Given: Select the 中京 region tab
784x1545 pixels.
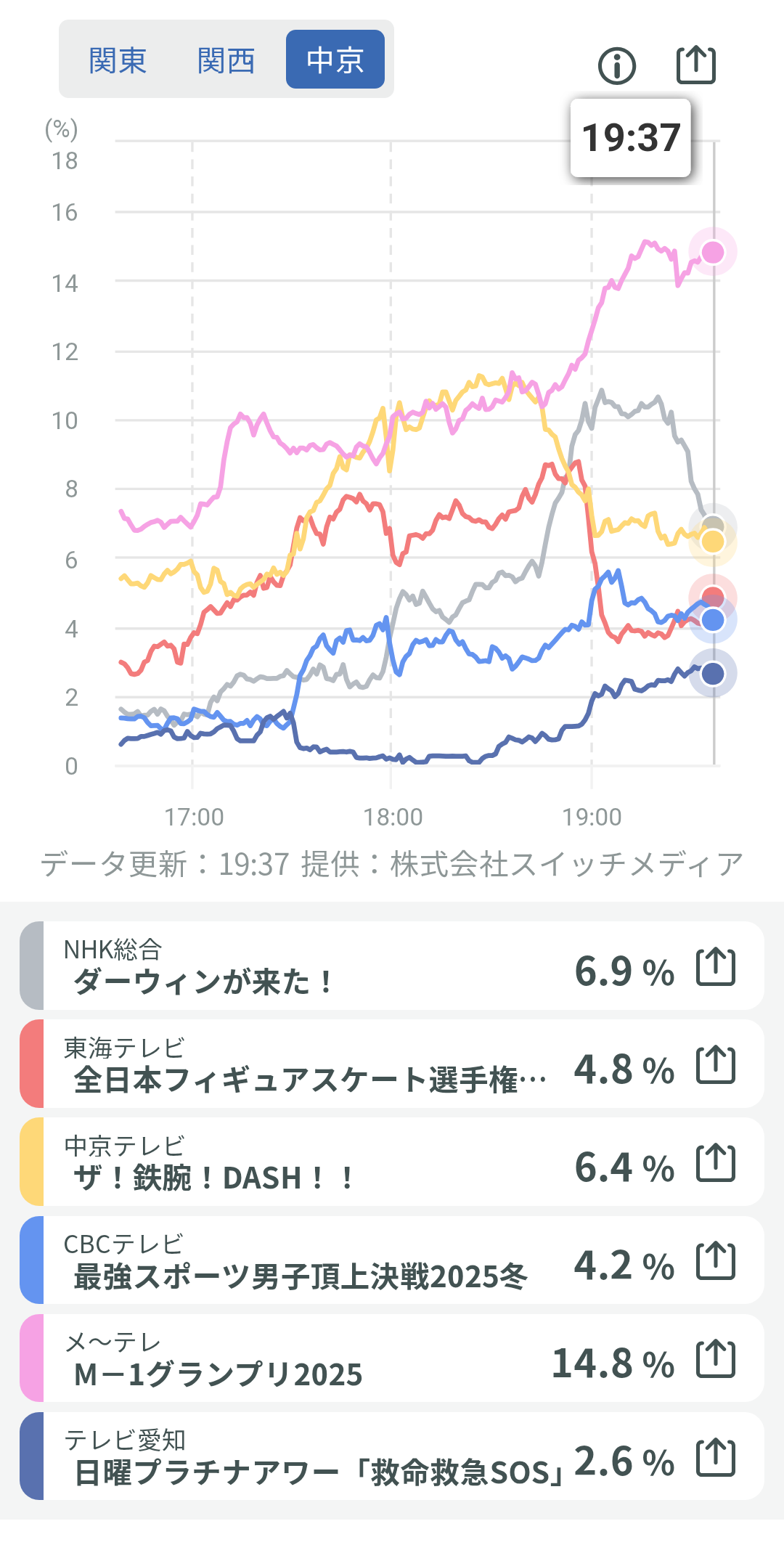Looking at the screenshot, I should tap(335, 60).
